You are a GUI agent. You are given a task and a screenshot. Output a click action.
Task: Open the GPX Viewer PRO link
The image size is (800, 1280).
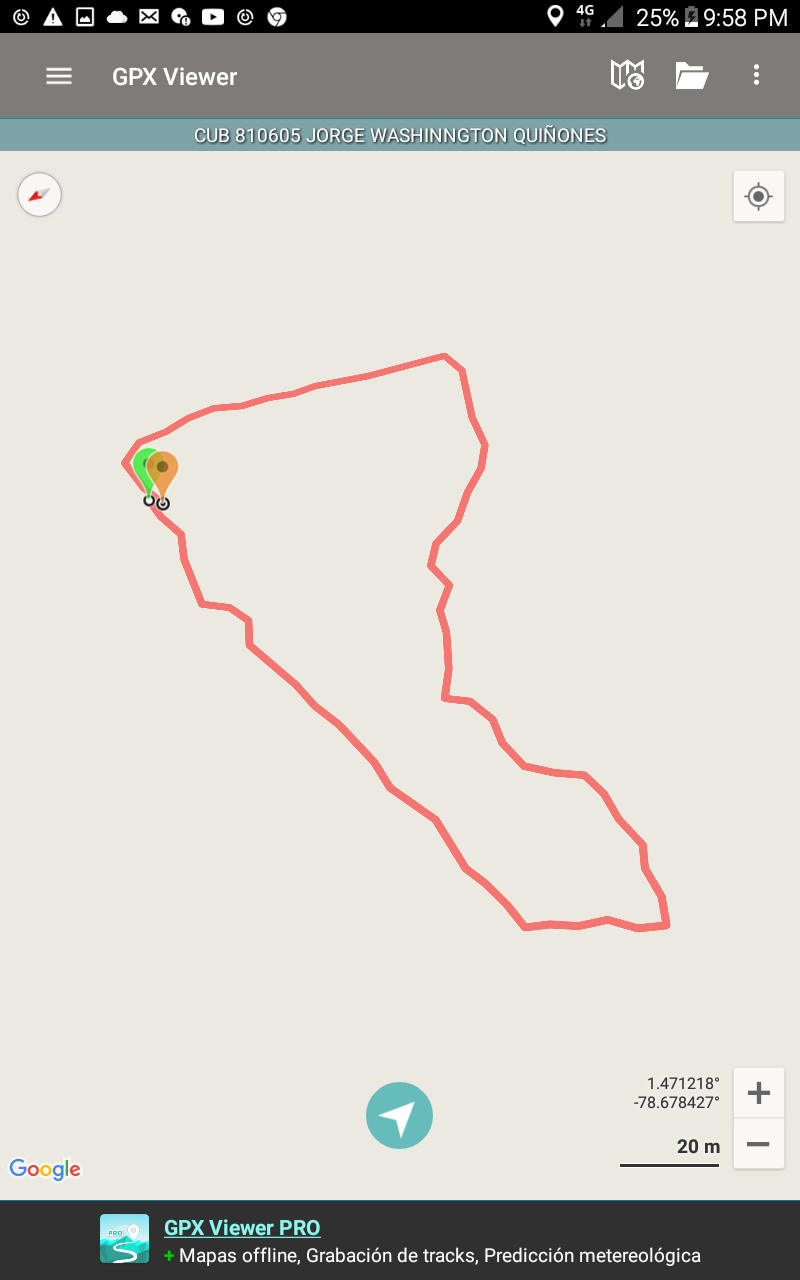(242, 1228)
